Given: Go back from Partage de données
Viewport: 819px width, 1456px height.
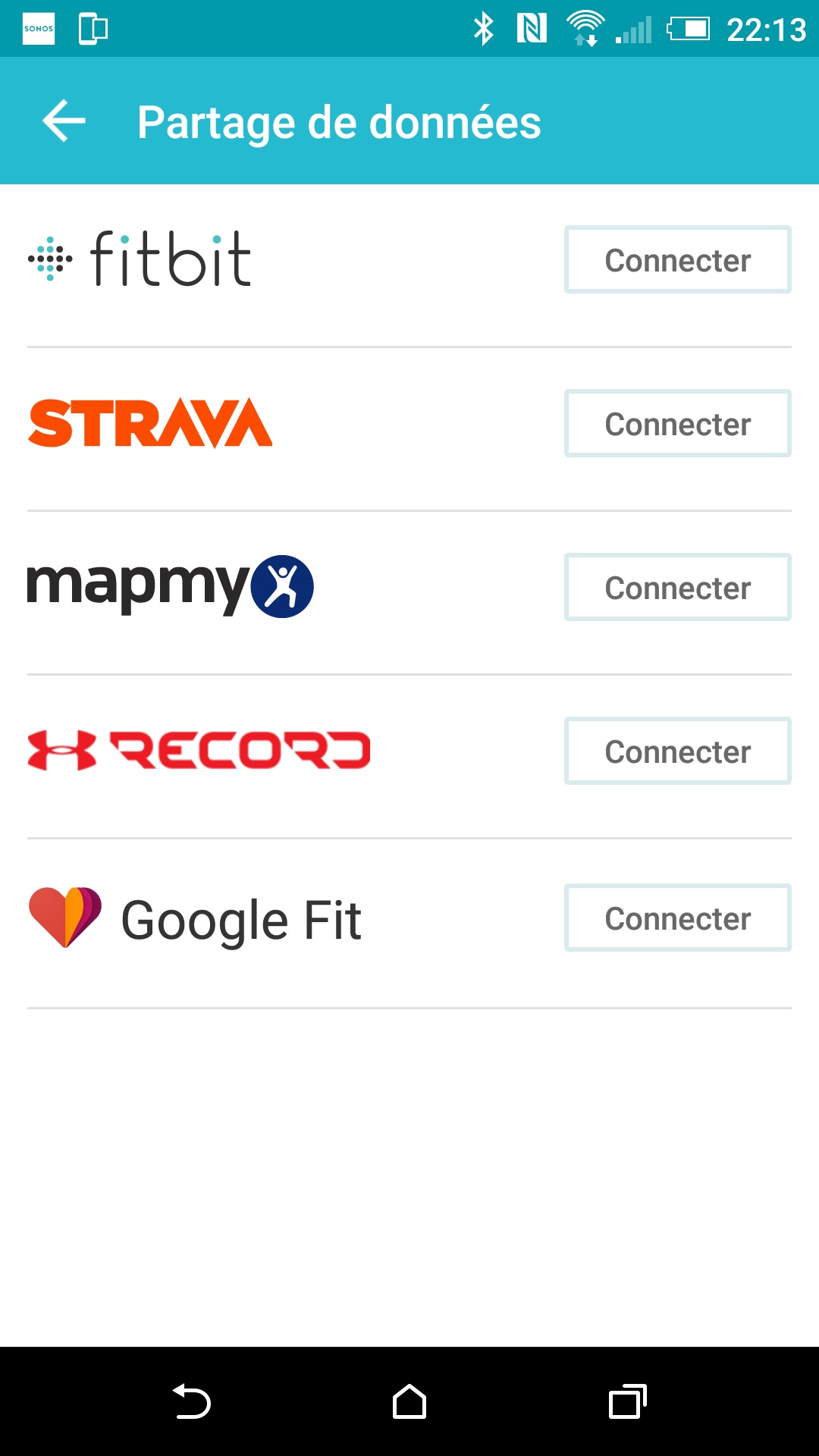Looking at the screenshot, I should pos(64,121).
